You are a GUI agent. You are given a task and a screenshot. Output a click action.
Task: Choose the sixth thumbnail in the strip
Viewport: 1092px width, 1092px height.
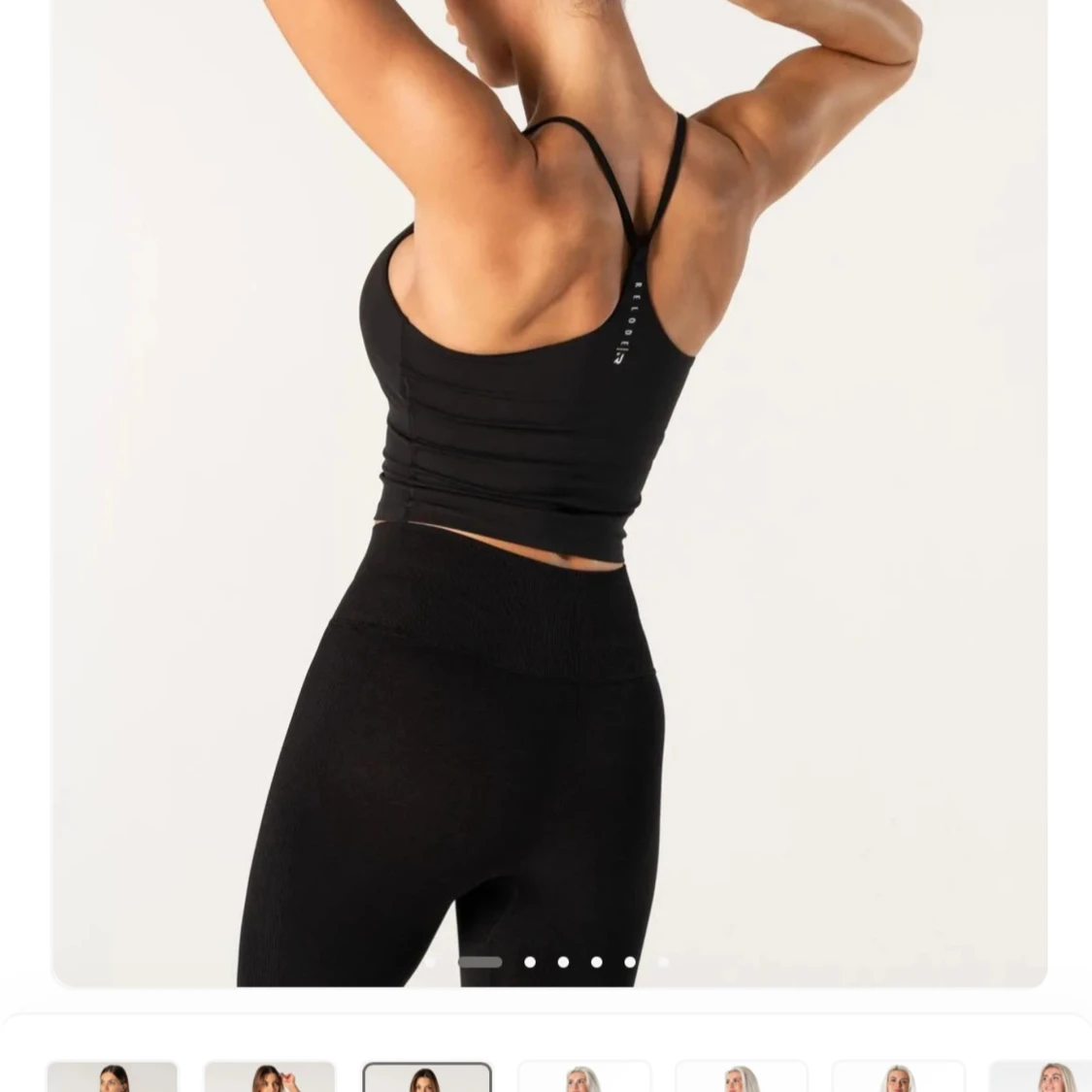click(x=899, y=1076)
